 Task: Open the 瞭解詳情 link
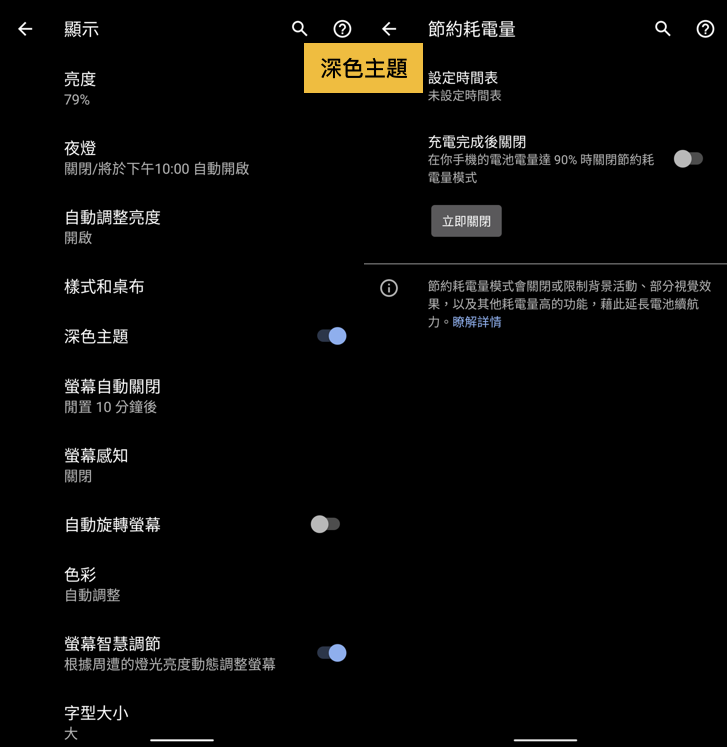click(477, 322)
